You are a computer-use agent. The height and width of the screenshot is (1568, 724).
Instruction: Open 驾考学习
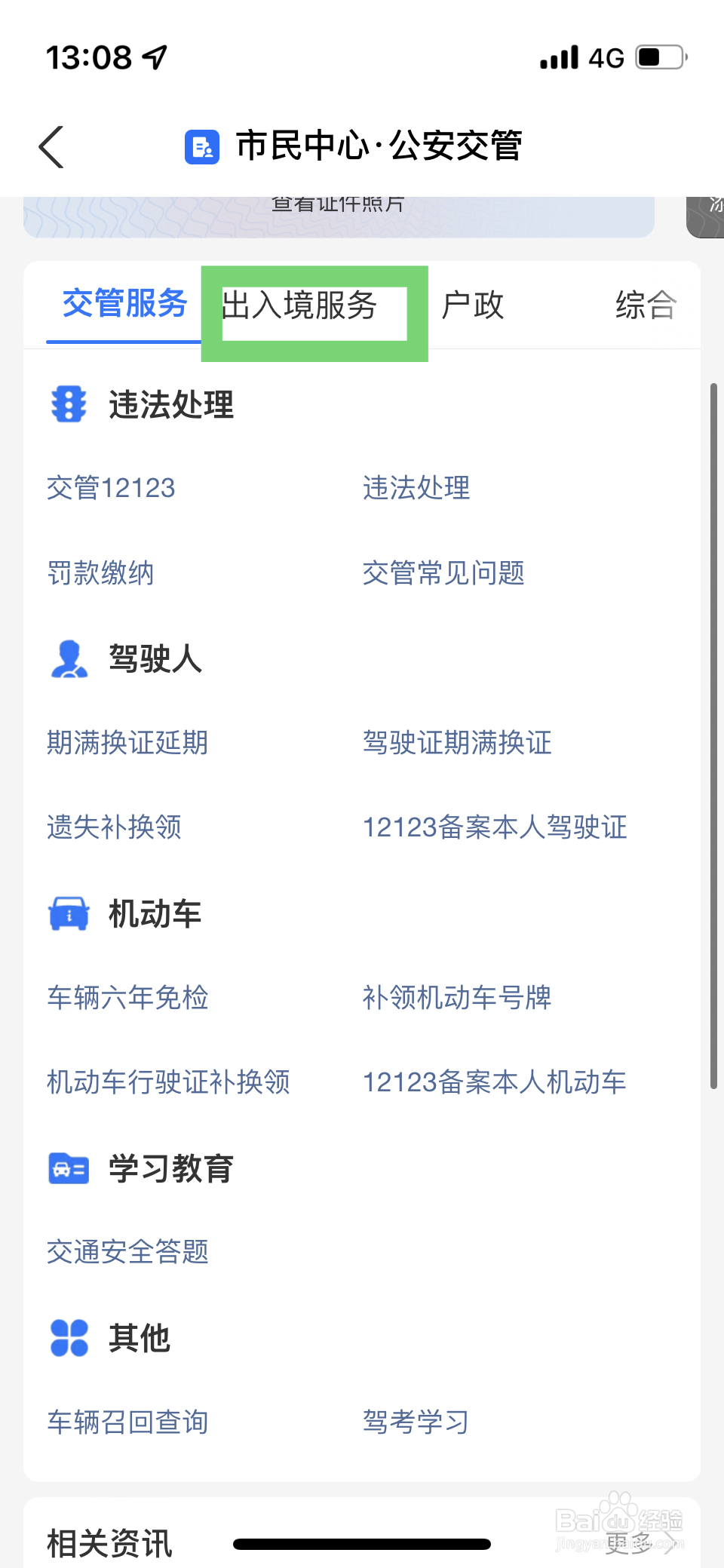coord(416,1422)
